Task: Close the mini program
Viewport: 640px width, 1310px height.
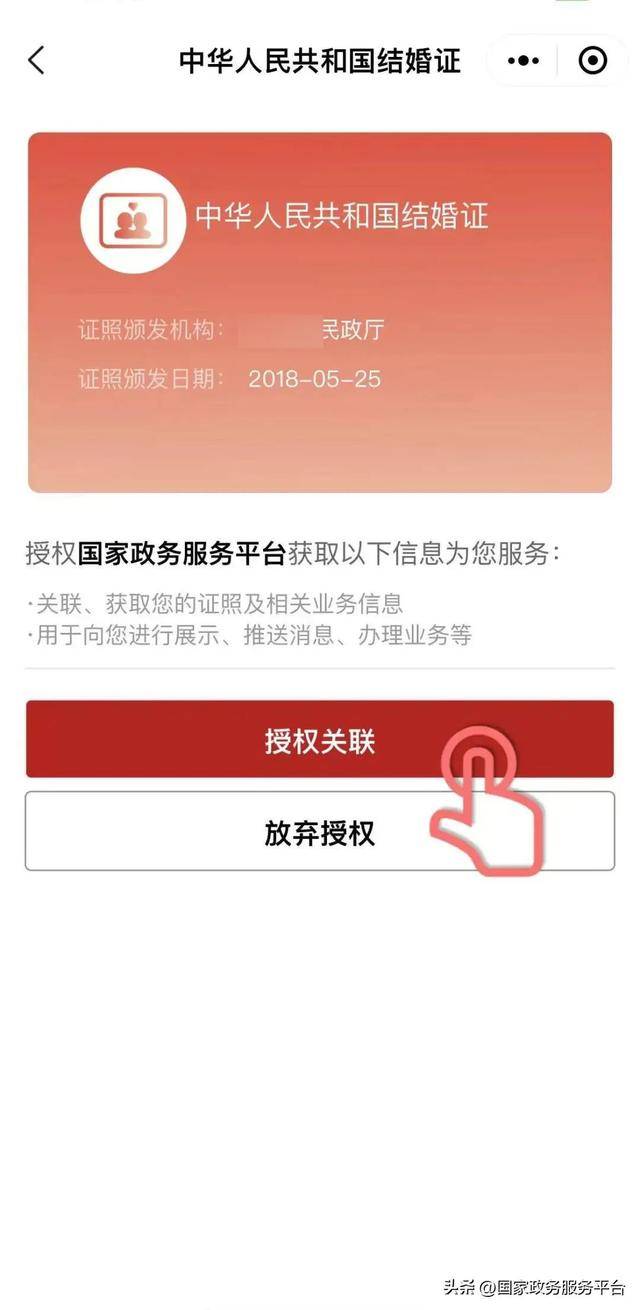Action: (593, 61)
